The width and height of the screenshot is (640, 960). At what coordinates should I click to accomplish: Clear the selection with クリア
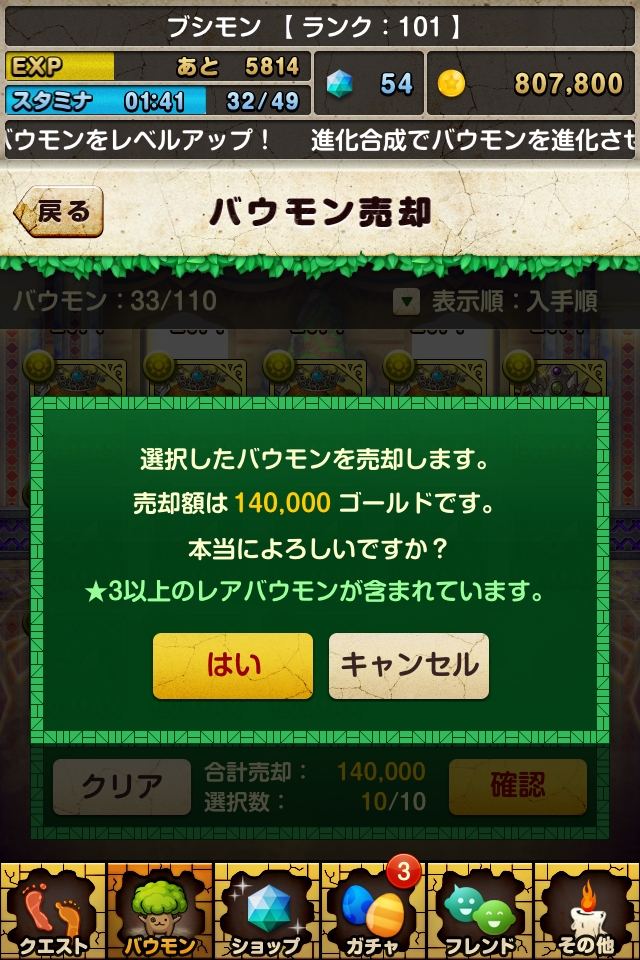[x=121, y=786]
